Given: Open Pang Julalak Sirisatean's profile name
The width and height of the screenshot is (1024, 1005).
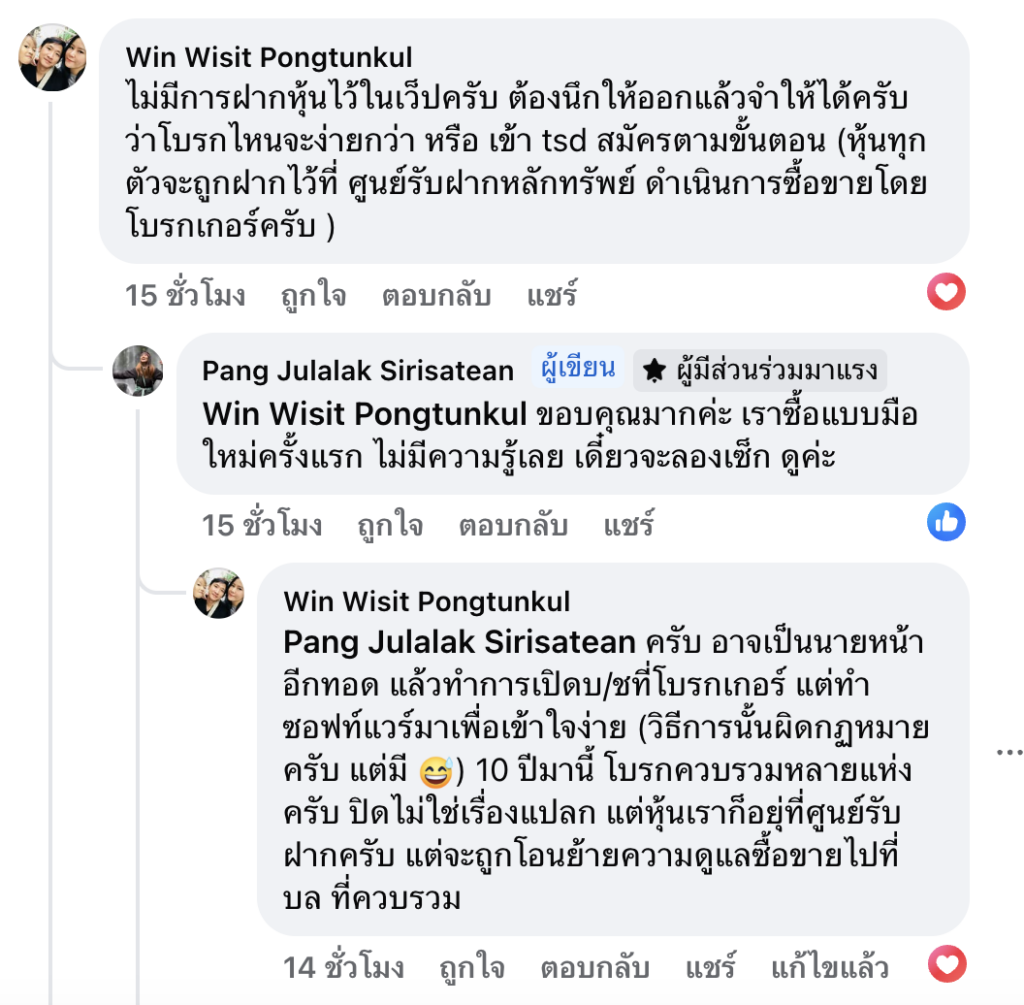Looking at the screenshot, I should pos(357,371).
